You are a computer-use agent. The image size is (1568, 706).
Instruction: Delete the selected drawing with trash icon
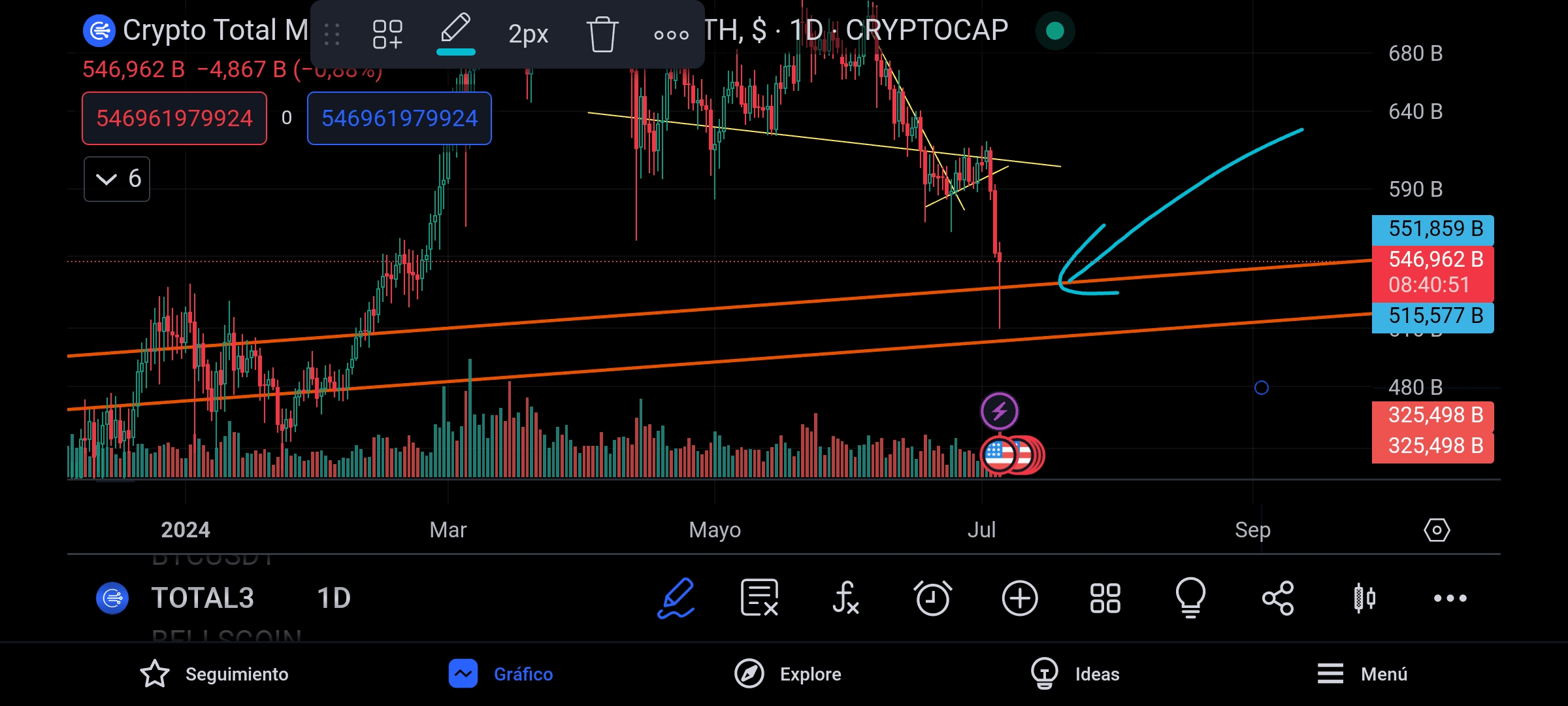coord(602,33)
